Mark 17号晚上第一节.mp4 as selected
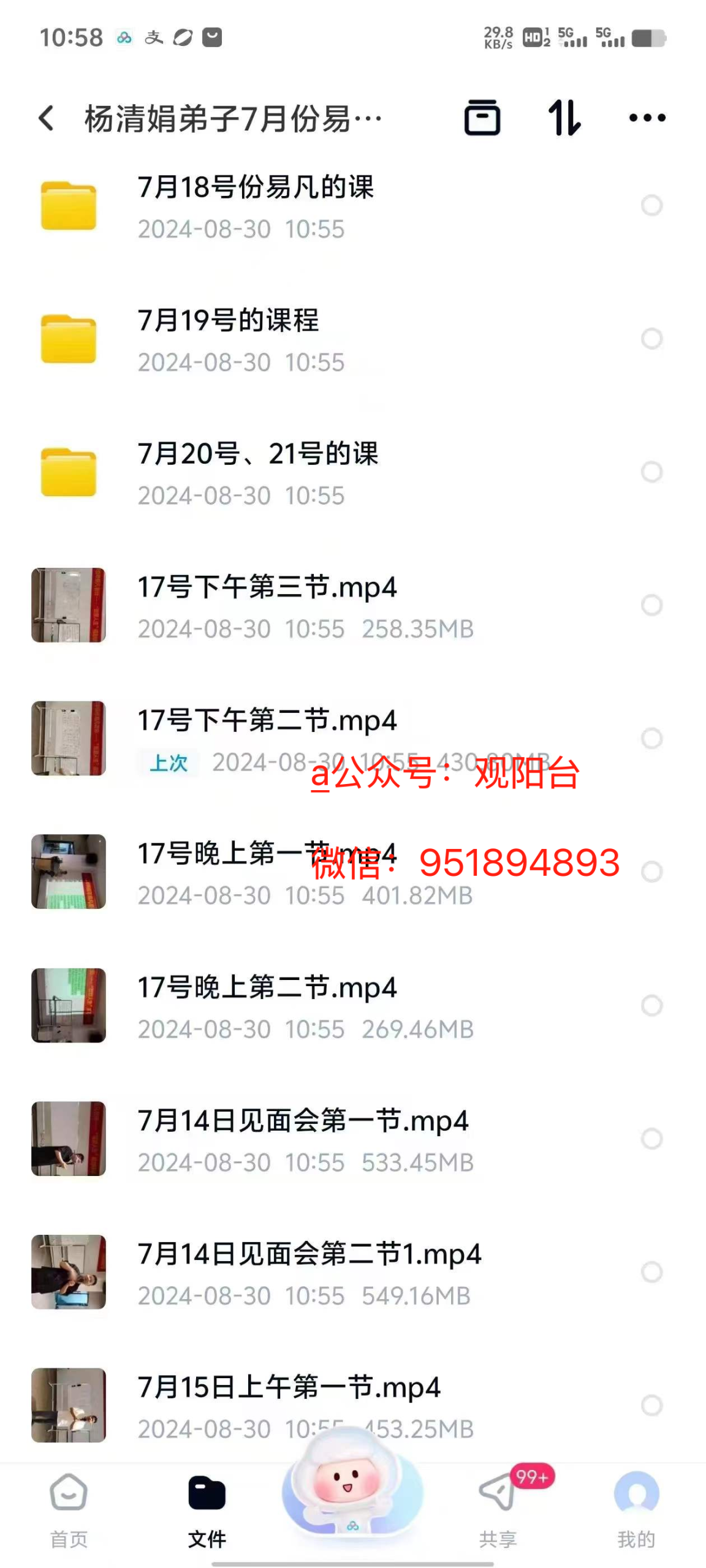The image size is (706, 1568). pos(651,872)
